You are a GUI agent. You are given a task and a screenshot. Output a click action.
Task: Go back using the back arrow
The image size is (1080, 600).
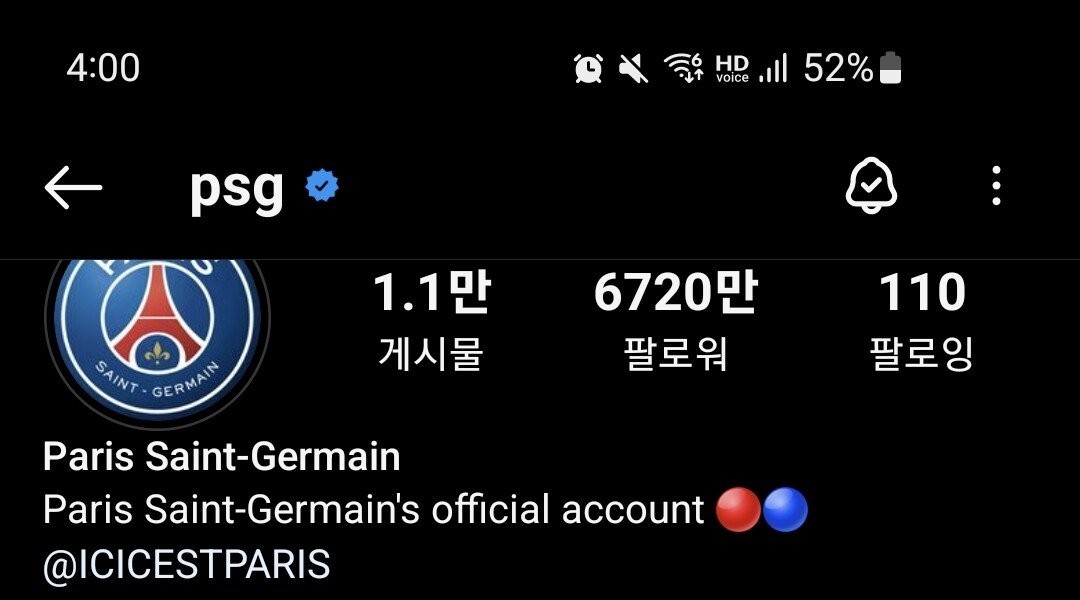pos(74,187)
